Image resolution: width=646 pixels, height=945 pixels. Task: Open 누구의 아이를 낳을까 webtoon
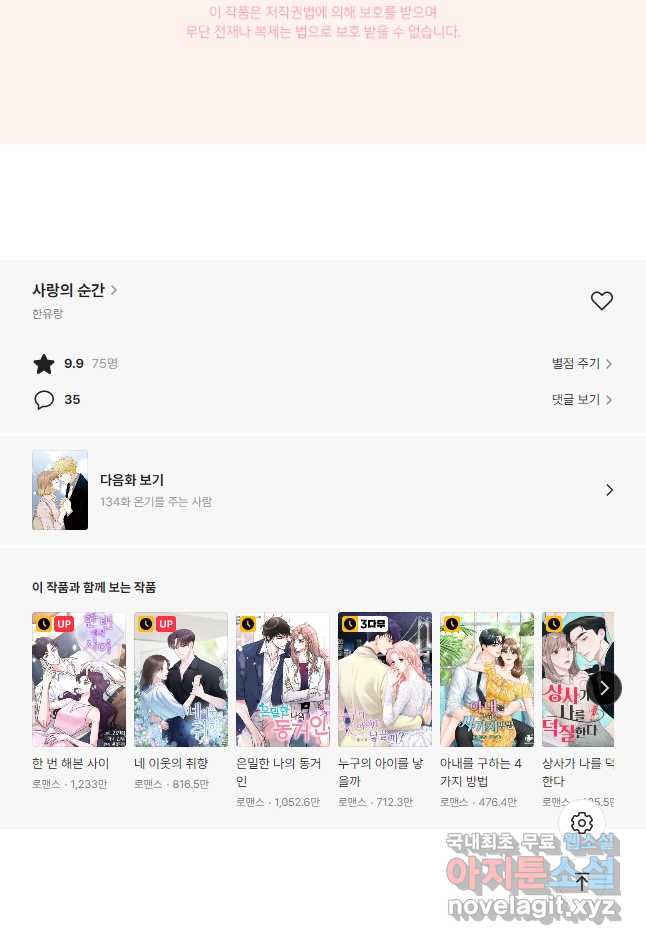(x=385, y=680)
